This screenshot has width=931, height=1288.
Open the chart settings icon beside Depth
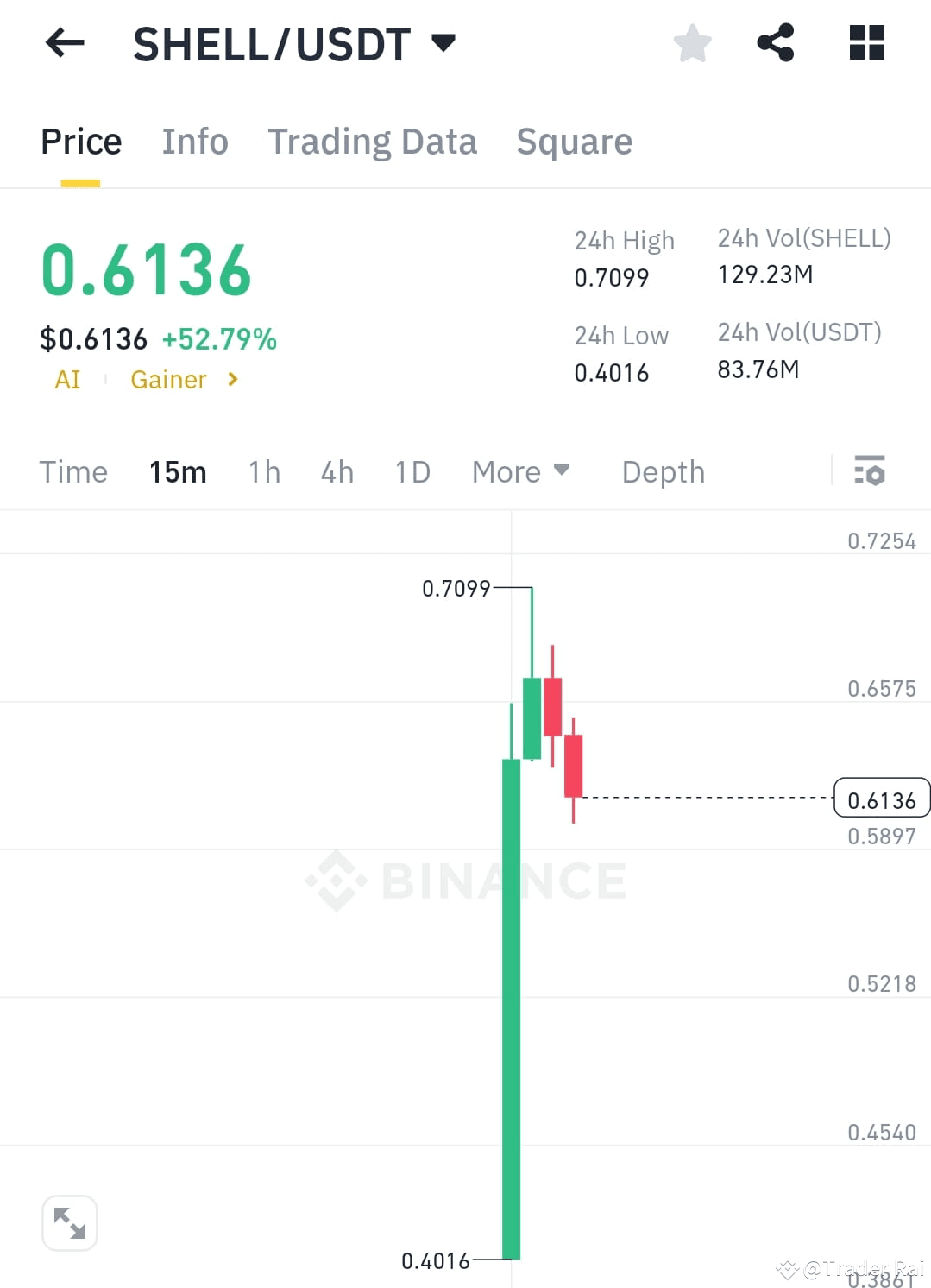(870, 471)
